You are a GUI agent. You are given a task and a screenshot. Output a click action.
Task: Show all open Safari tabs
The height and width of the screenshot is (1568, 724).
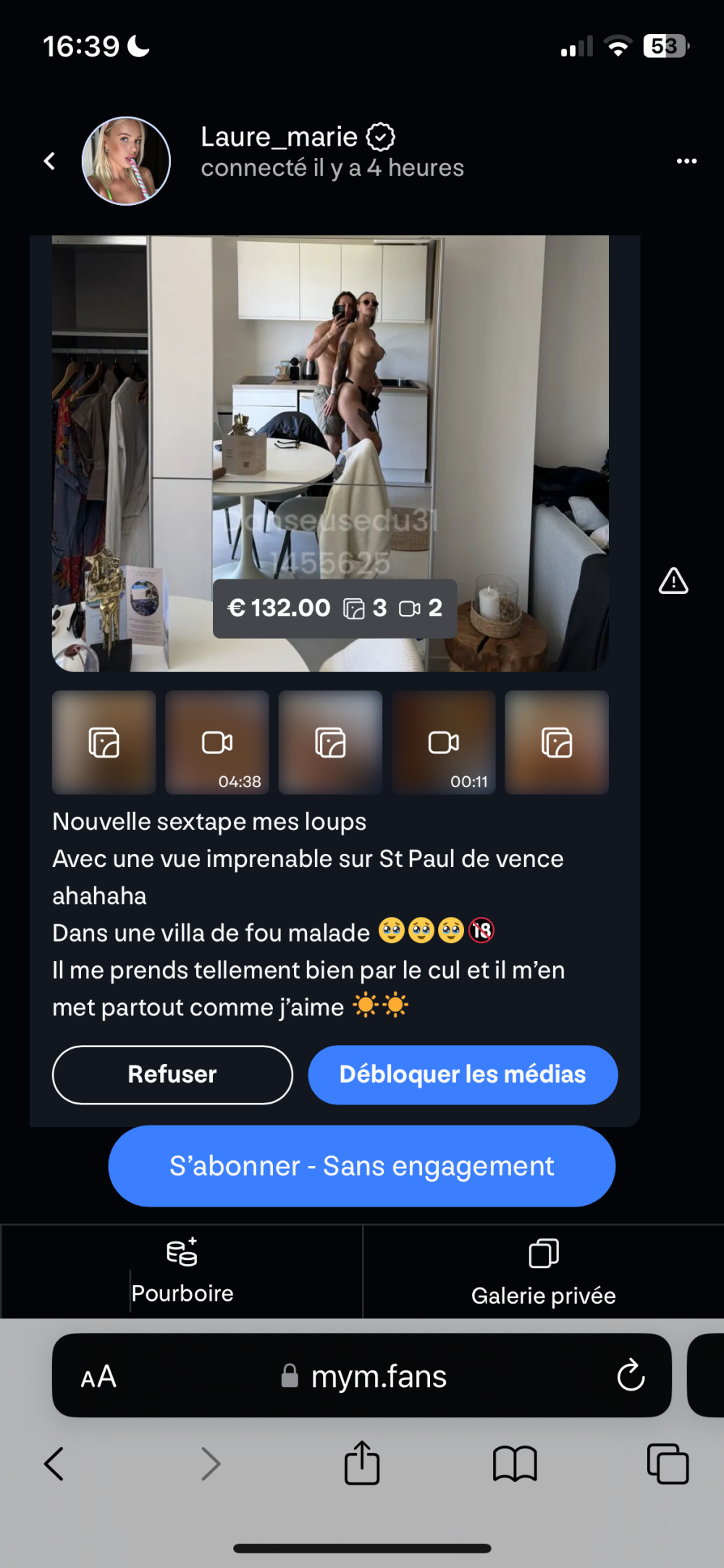coord(668,1464)
